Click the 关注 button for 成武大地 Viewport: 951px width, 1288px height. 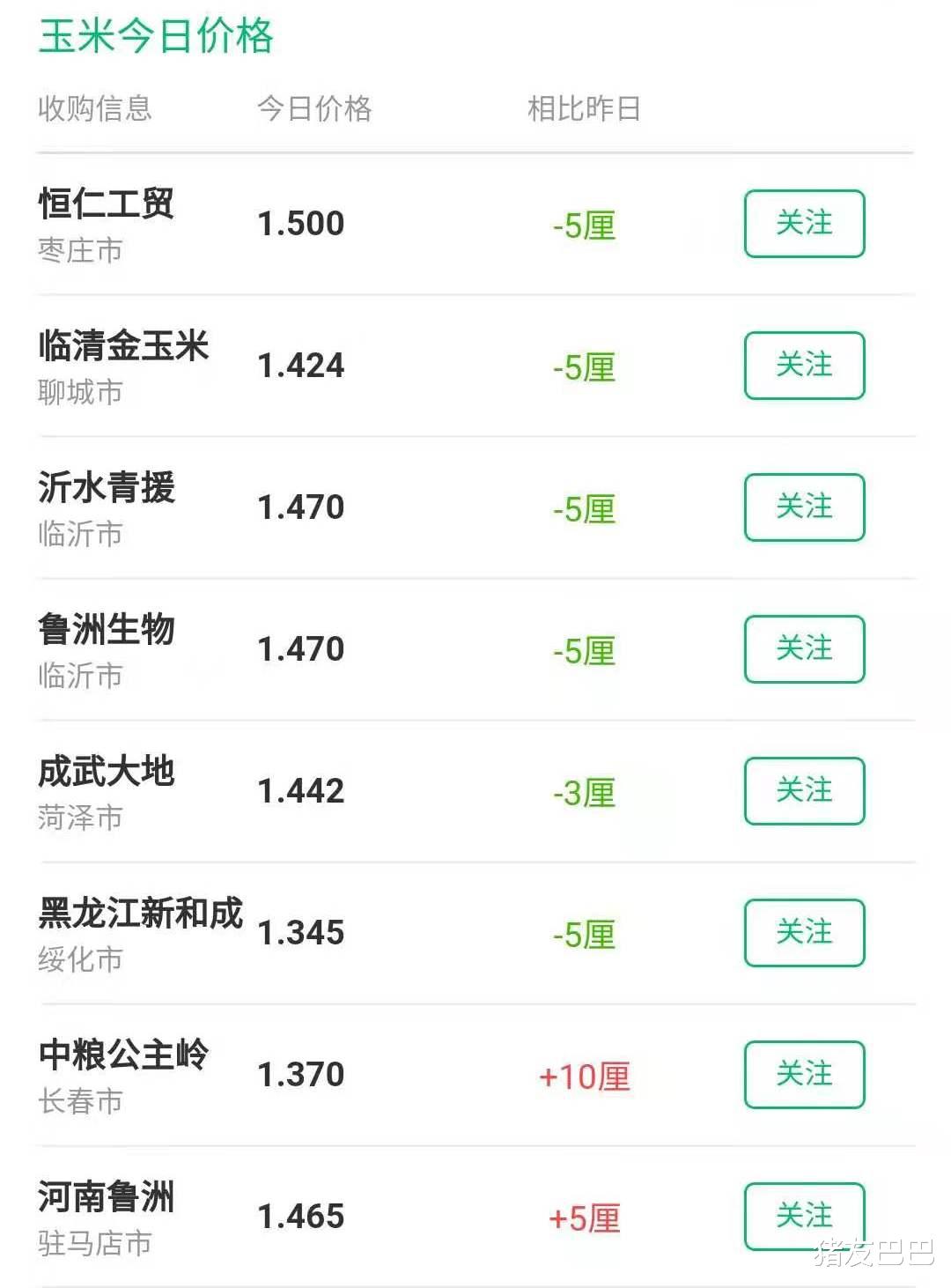coord(804,791)
